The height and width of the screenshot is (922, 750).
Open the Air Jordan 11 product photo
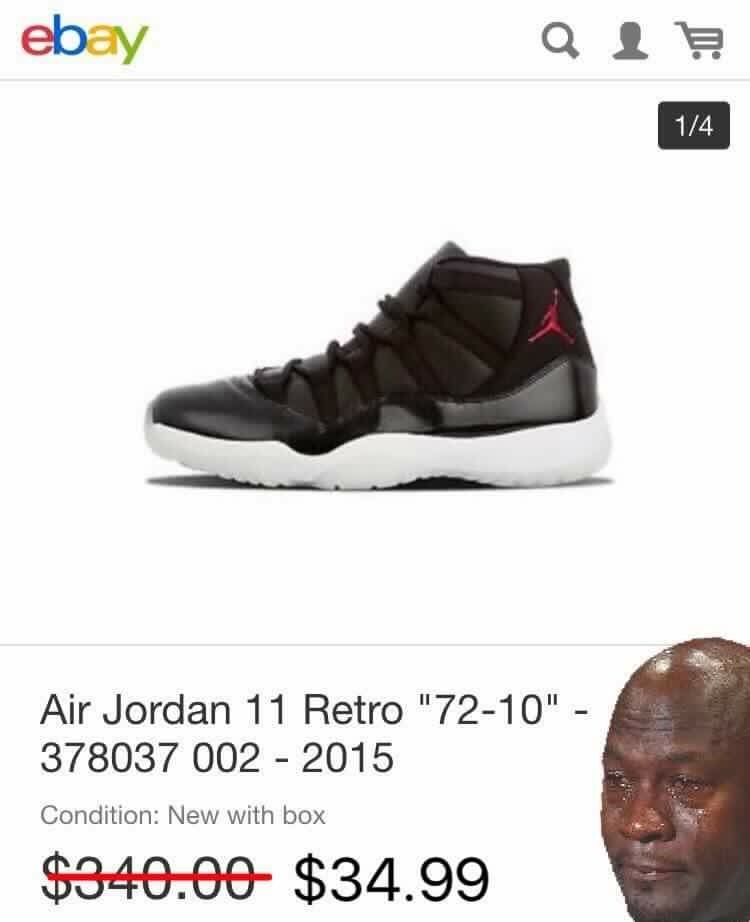(x=376, y=370)
